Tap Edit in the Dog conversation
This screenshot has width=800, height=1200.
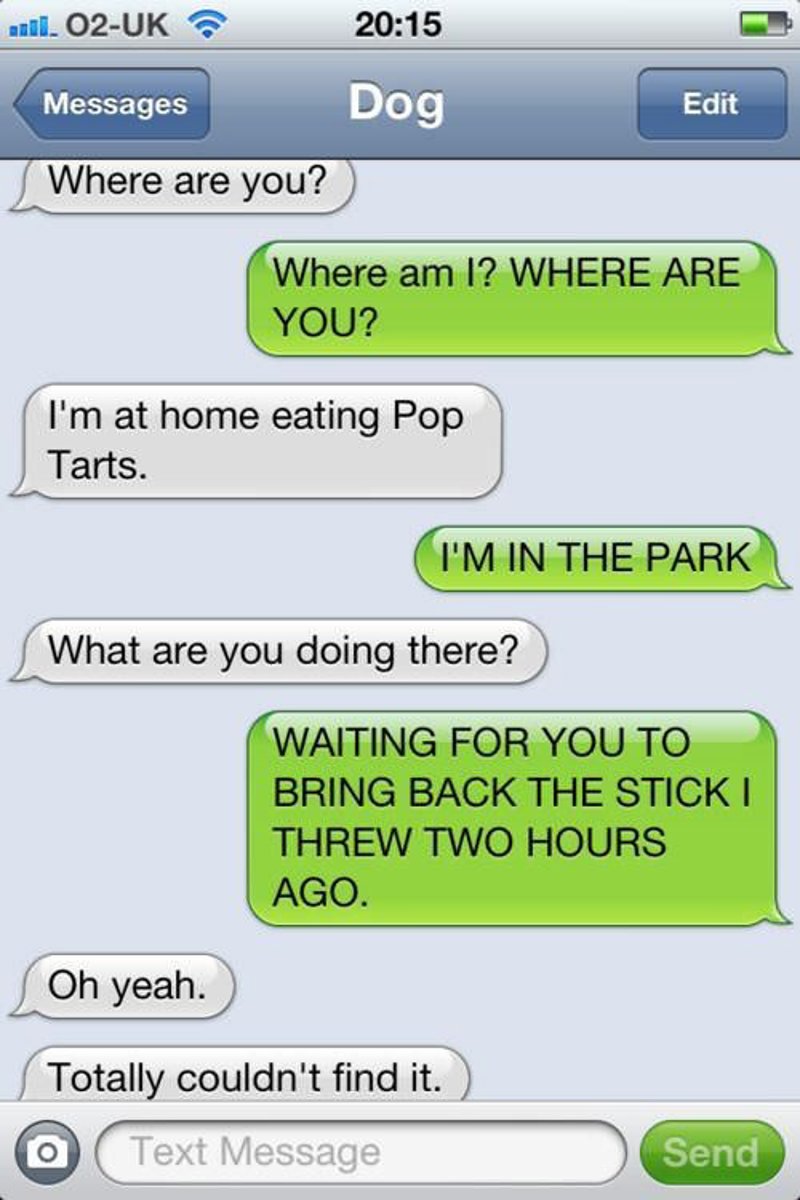[x=711, y=104]
